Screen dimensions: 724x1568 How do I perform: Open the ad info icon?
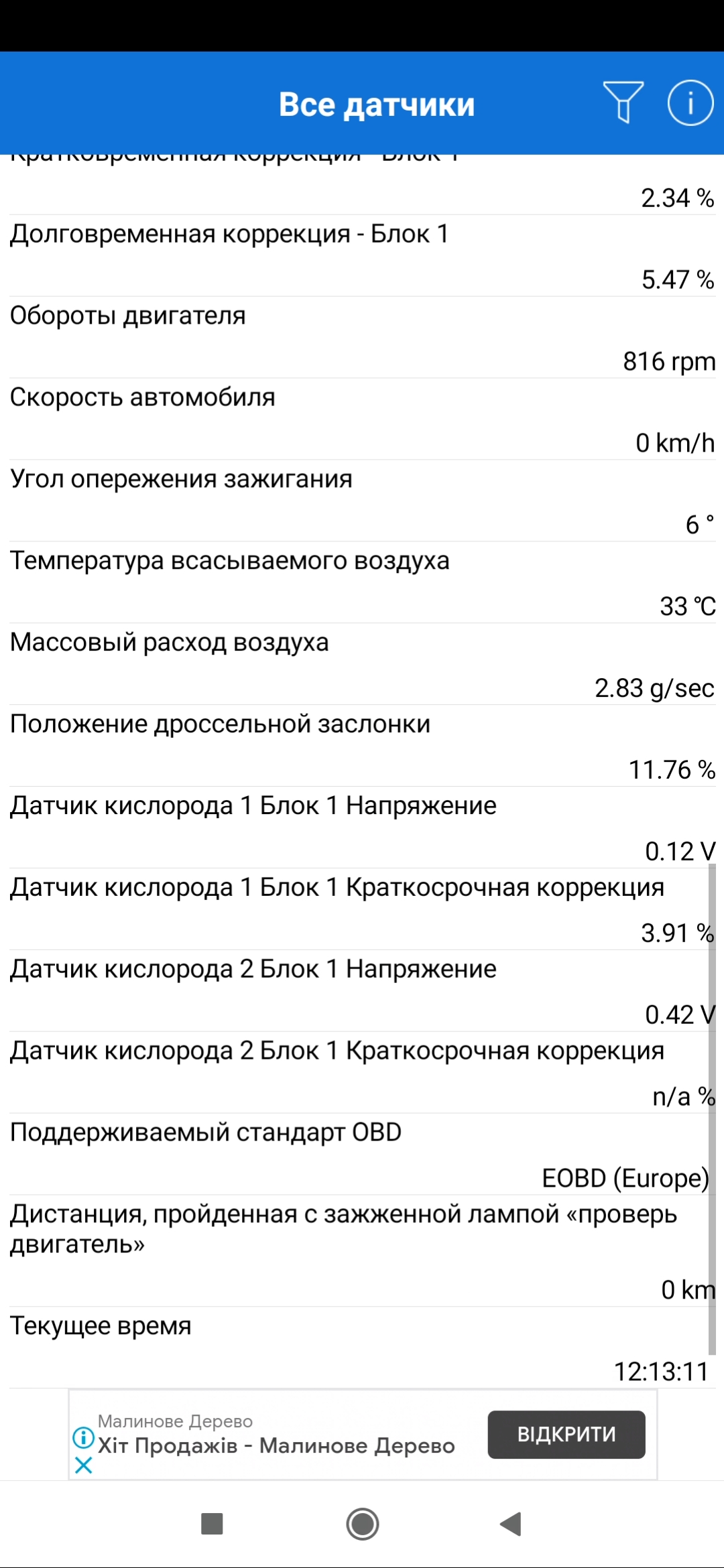[83, 1437]
